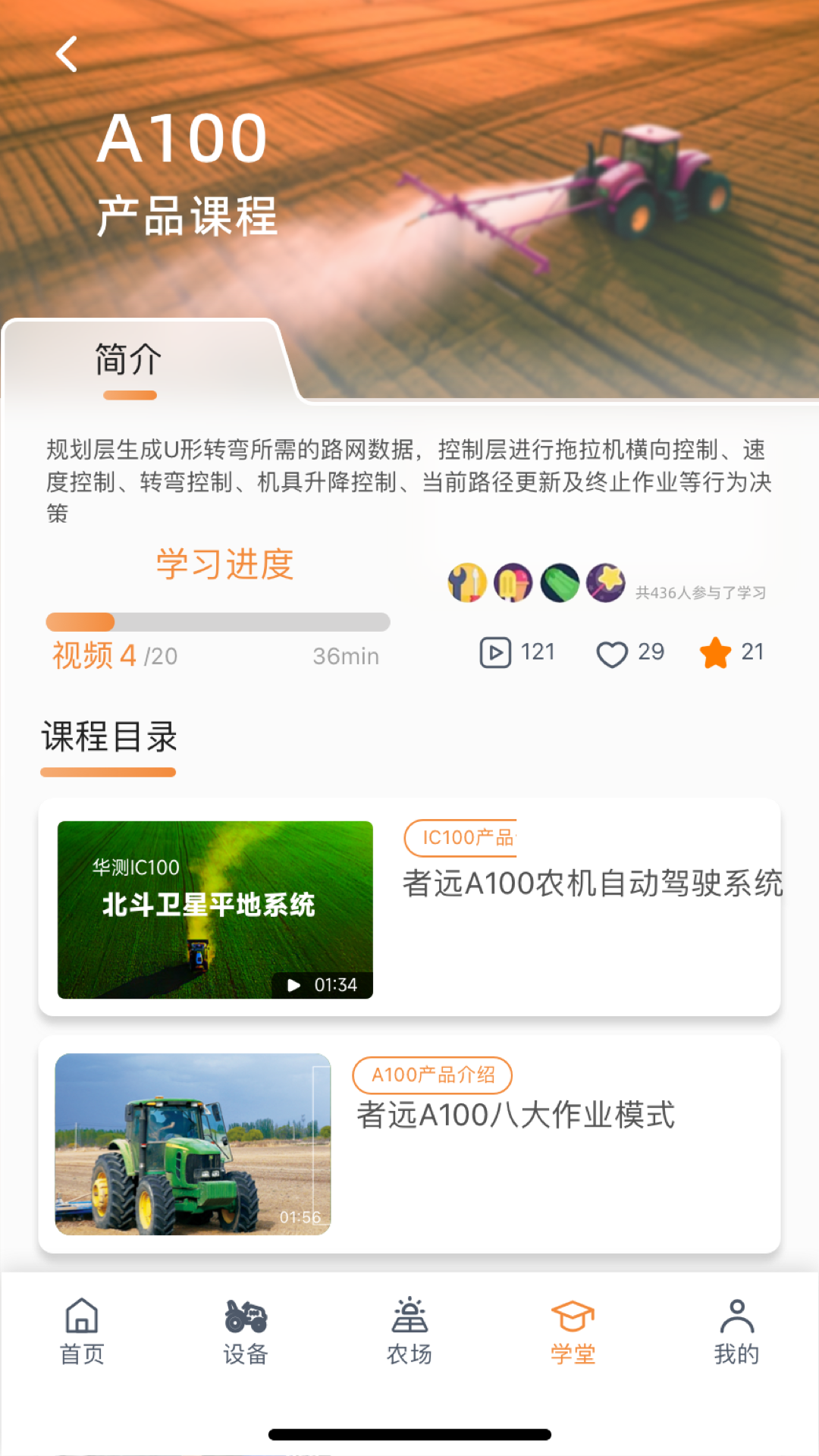The height and width of the screenshot is (1456, 819).
Task: Switch to the 农场 tab
Action: pos(409,1331)
